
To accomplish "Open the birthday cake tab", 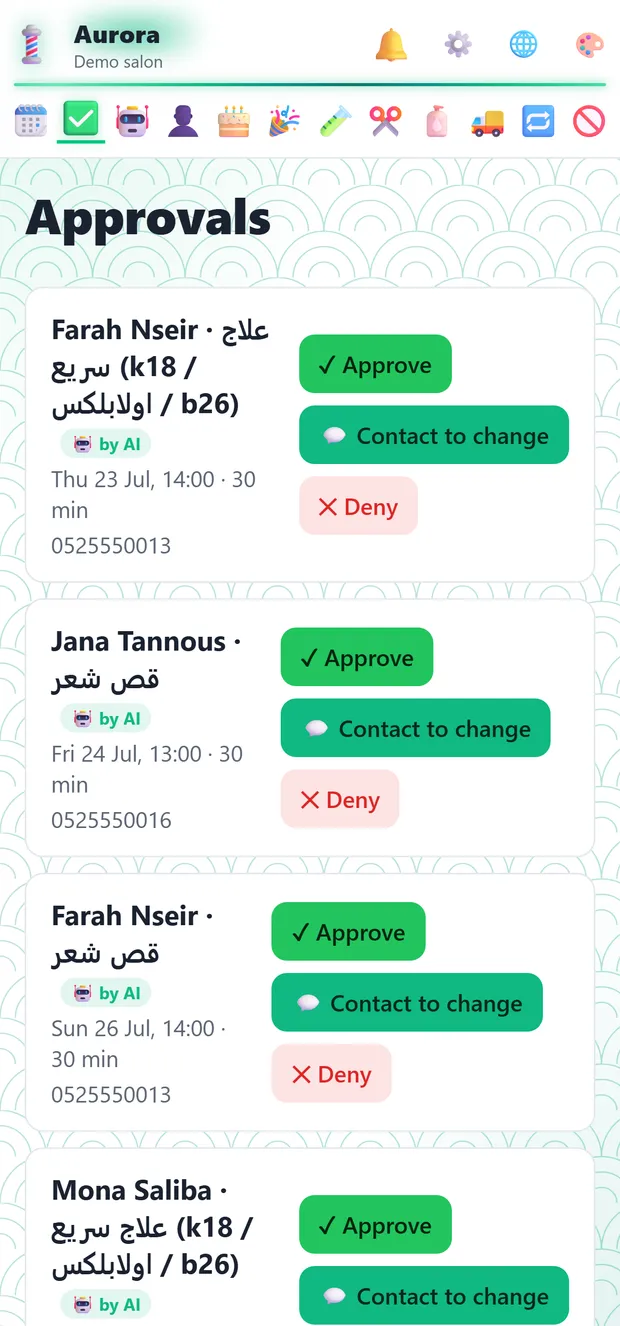I will [x=234, y=121].
